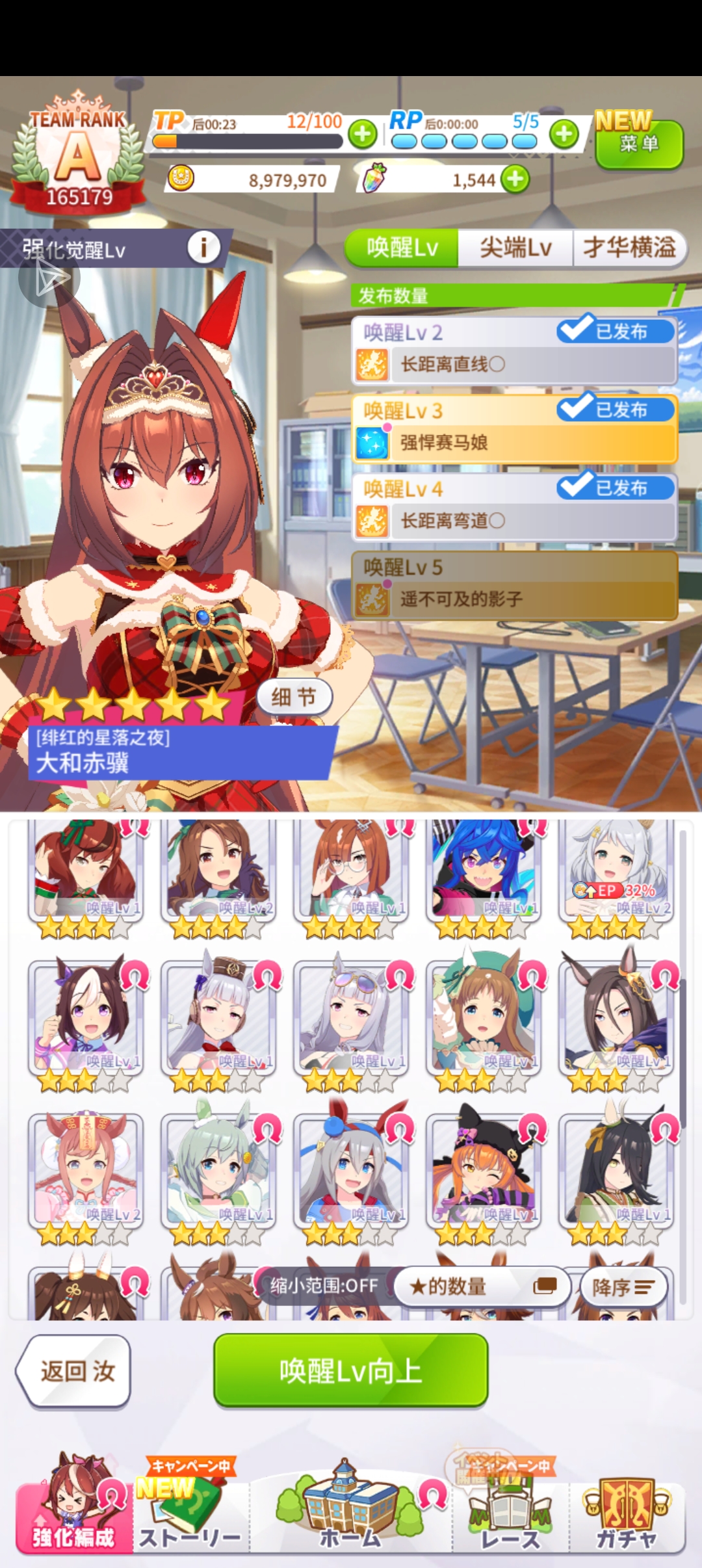This screenshot has width=702, height=1568.
Task: Open 唤醒Lv 3 强悍赛马娘 skill
Action: pos(513,429)
